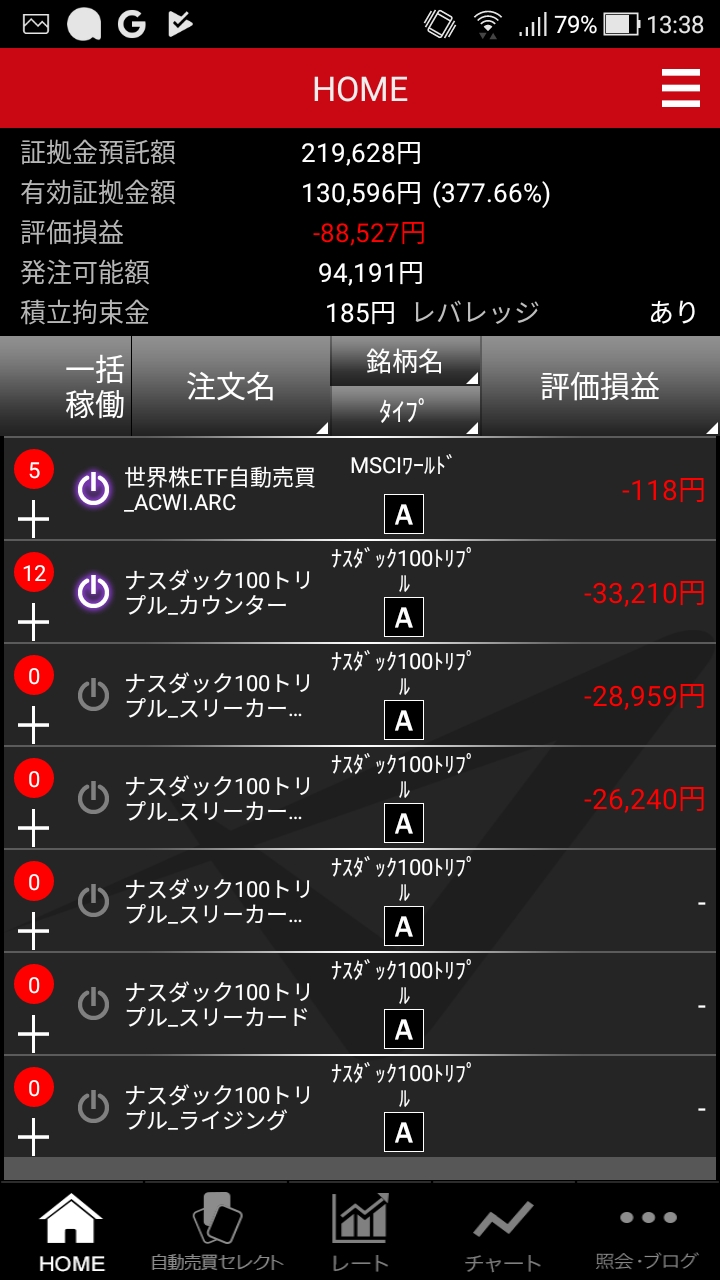Open ナスダック100トリプル_スリーカード order row

click(360, 1004)
